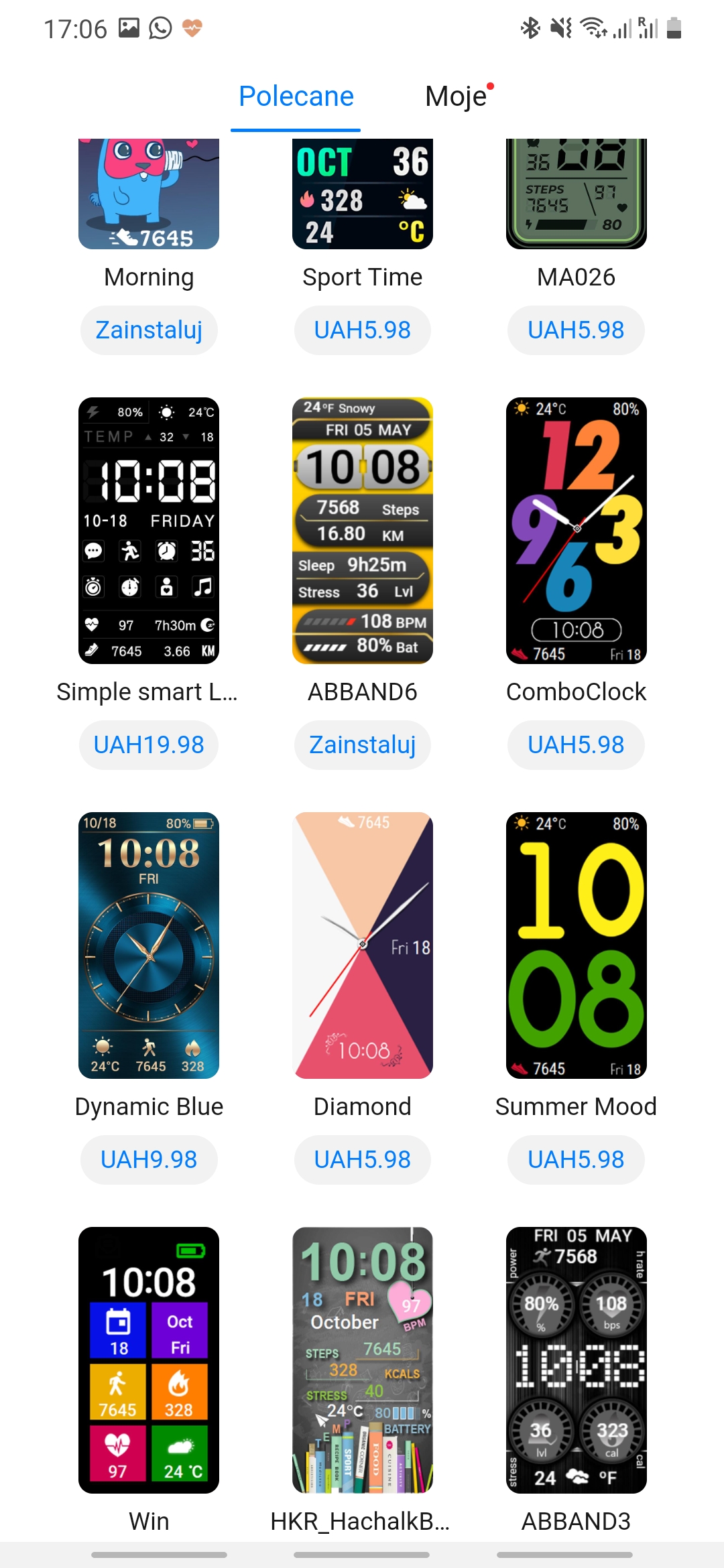Buy the ComboClock watch face
Screen dimensions: 724x1568
(576, 745)
